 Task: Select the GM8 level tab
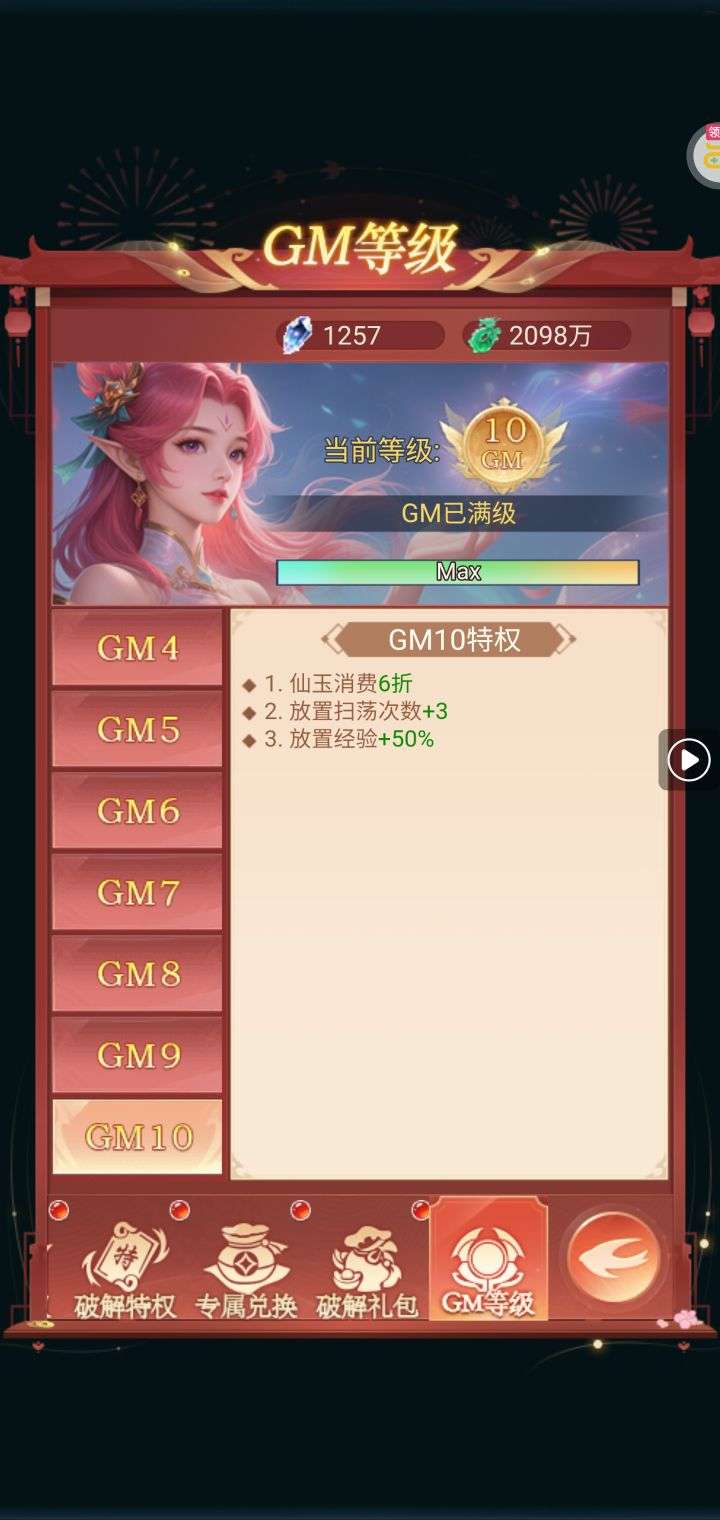[x=137, y=974]
